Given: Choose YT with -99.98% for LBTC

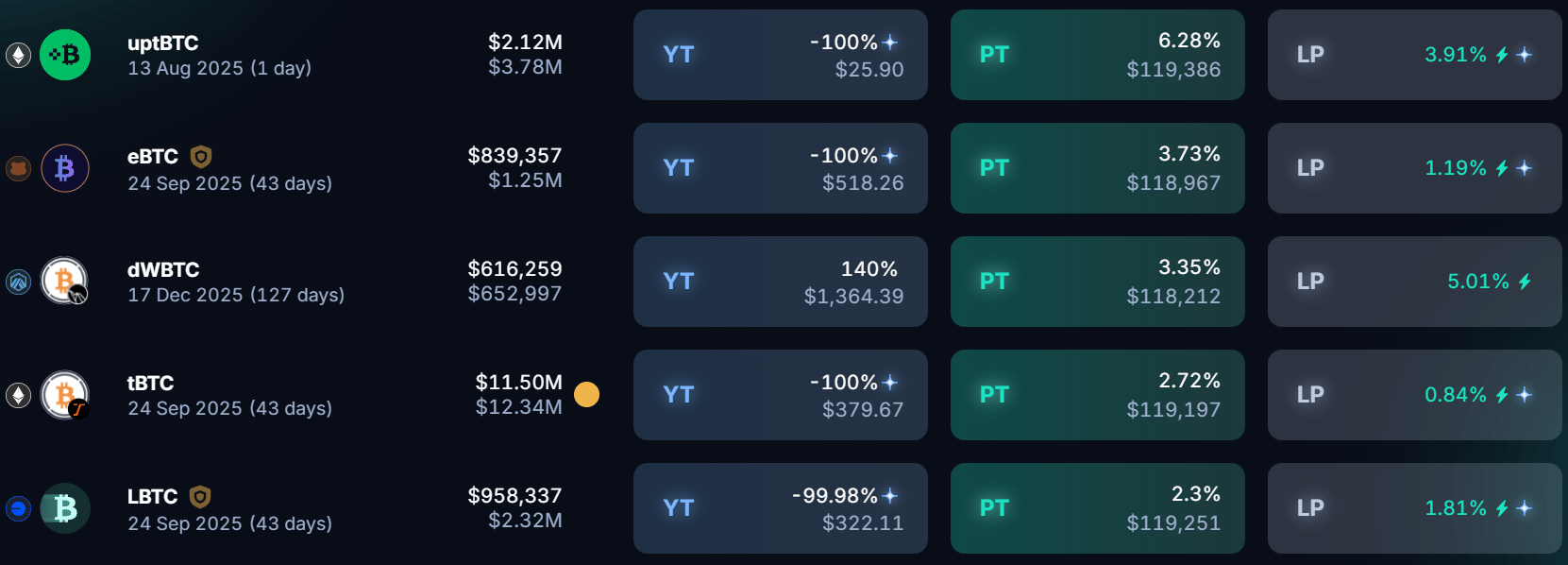Looking at the screenshot, I should 780,508.
